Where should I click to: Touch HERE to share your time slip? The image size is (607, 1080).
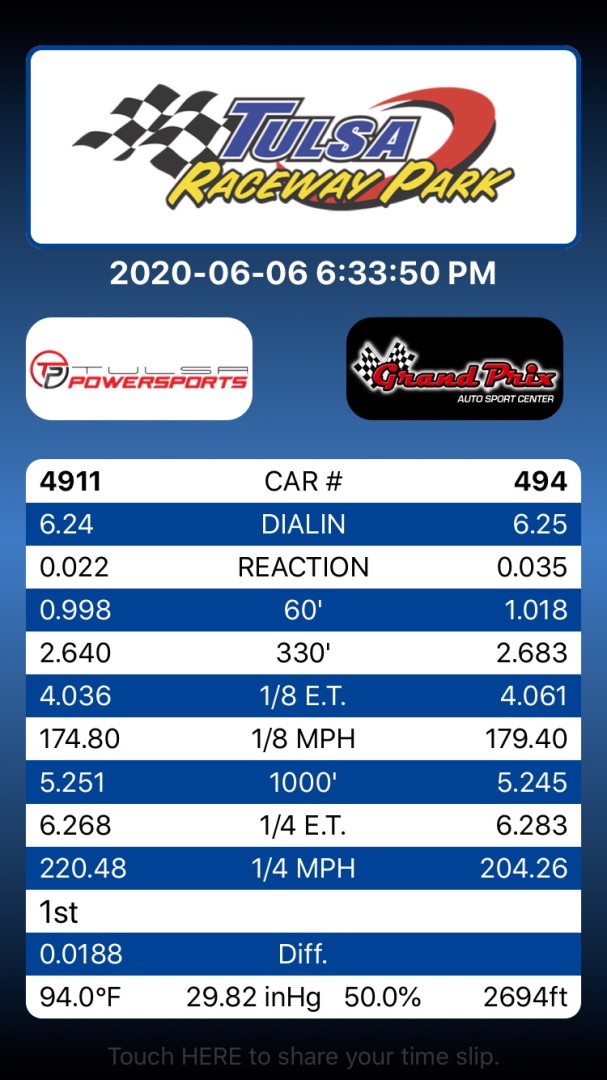[x=303, y=1056]
